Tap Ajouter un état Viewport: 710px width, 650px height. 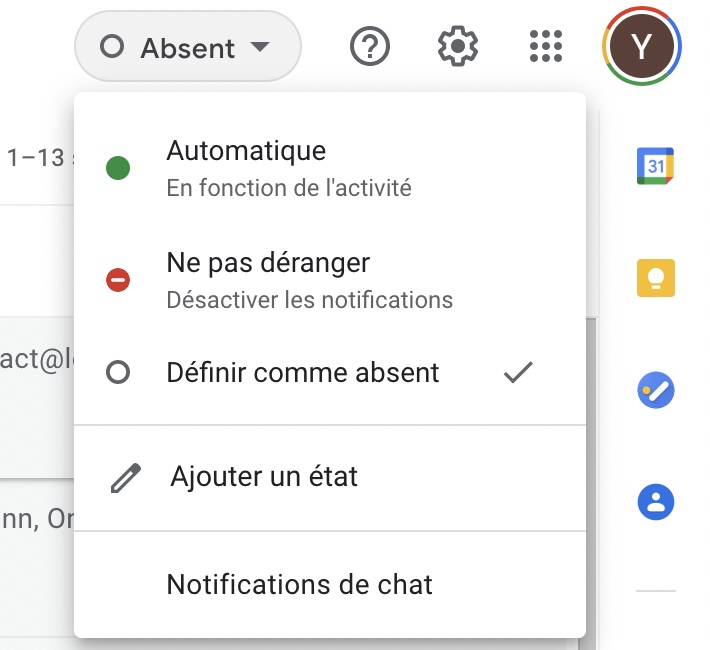(263, 477)
